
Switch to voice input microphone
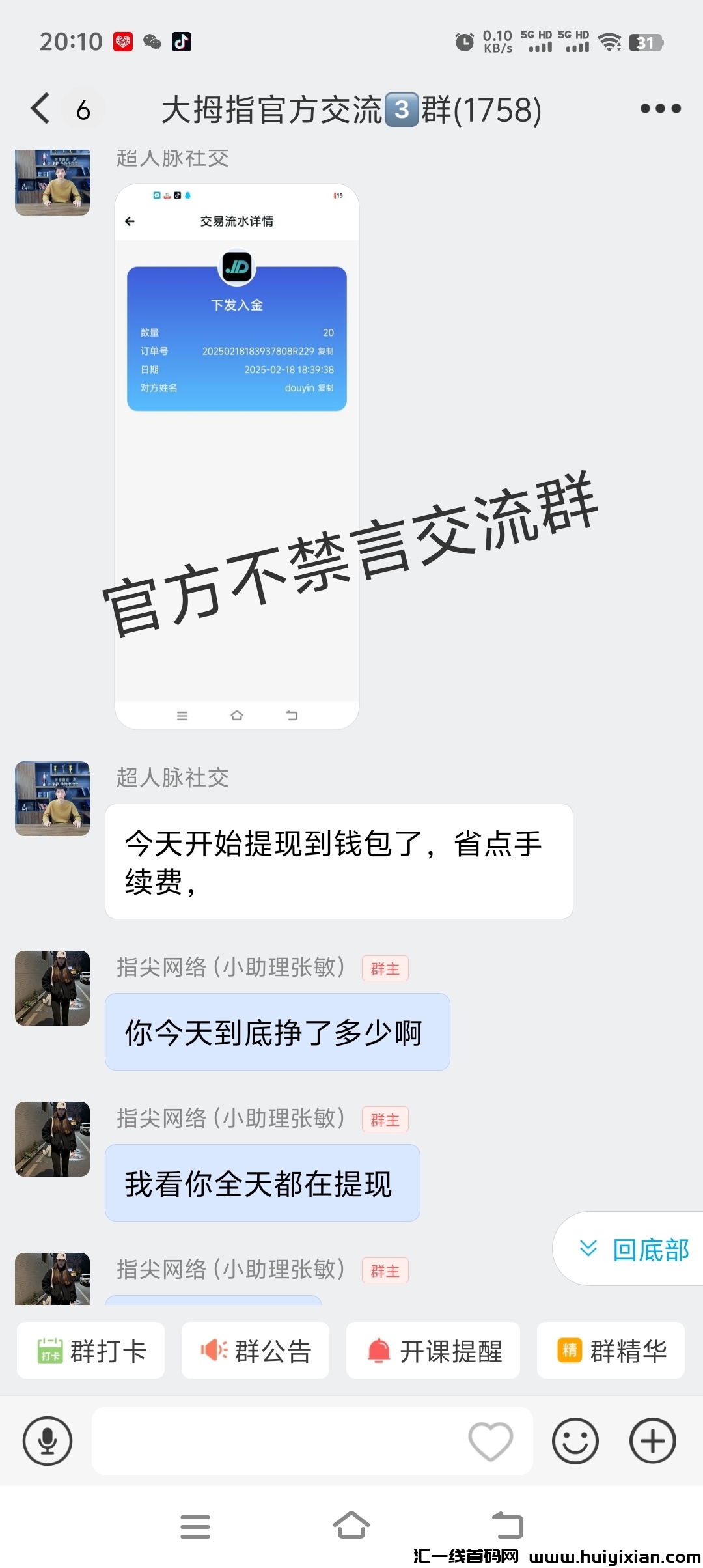pos(48,1441)
